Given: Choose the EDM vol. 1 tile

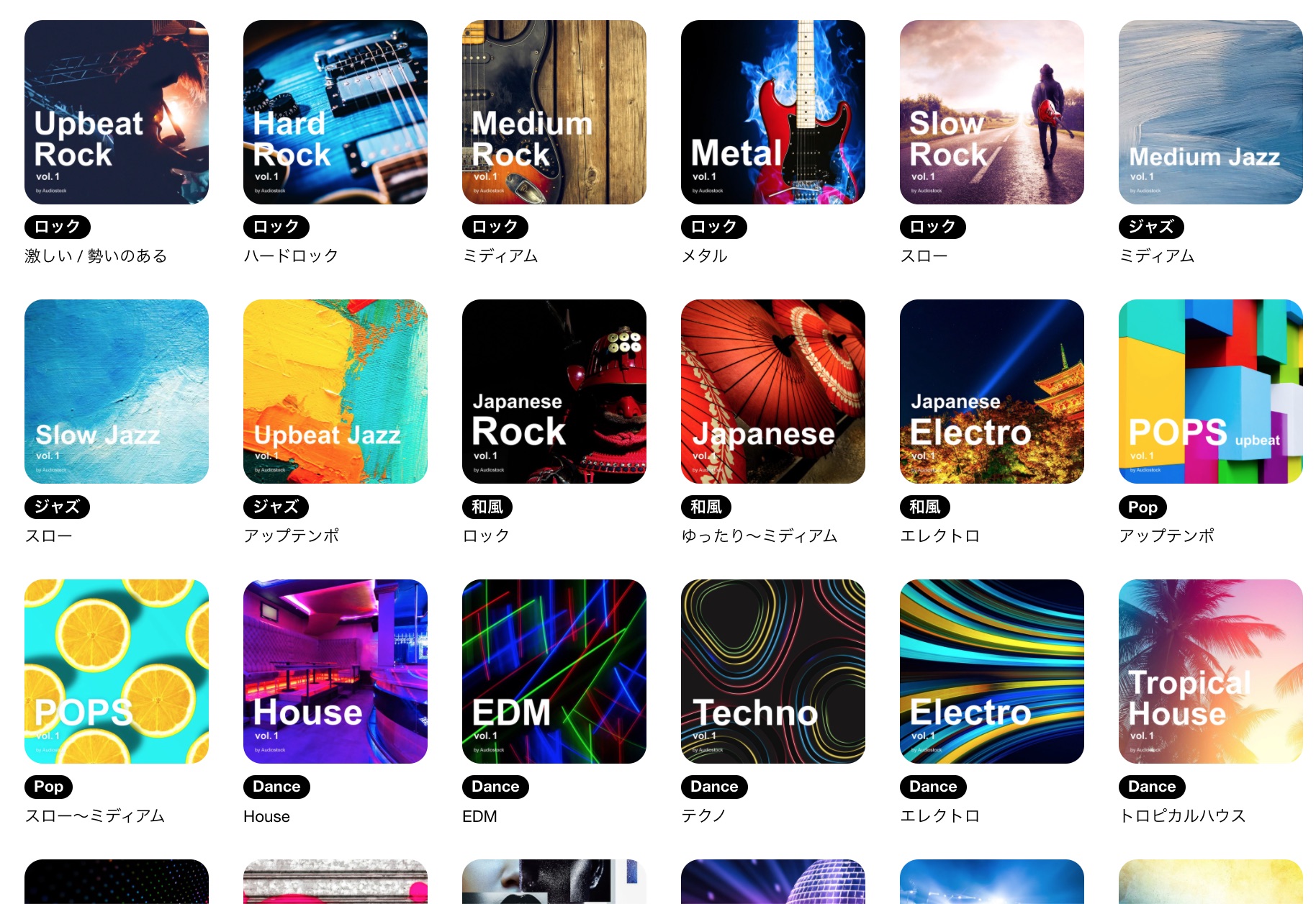Looking at the screenshot, I should click(554, 672).
